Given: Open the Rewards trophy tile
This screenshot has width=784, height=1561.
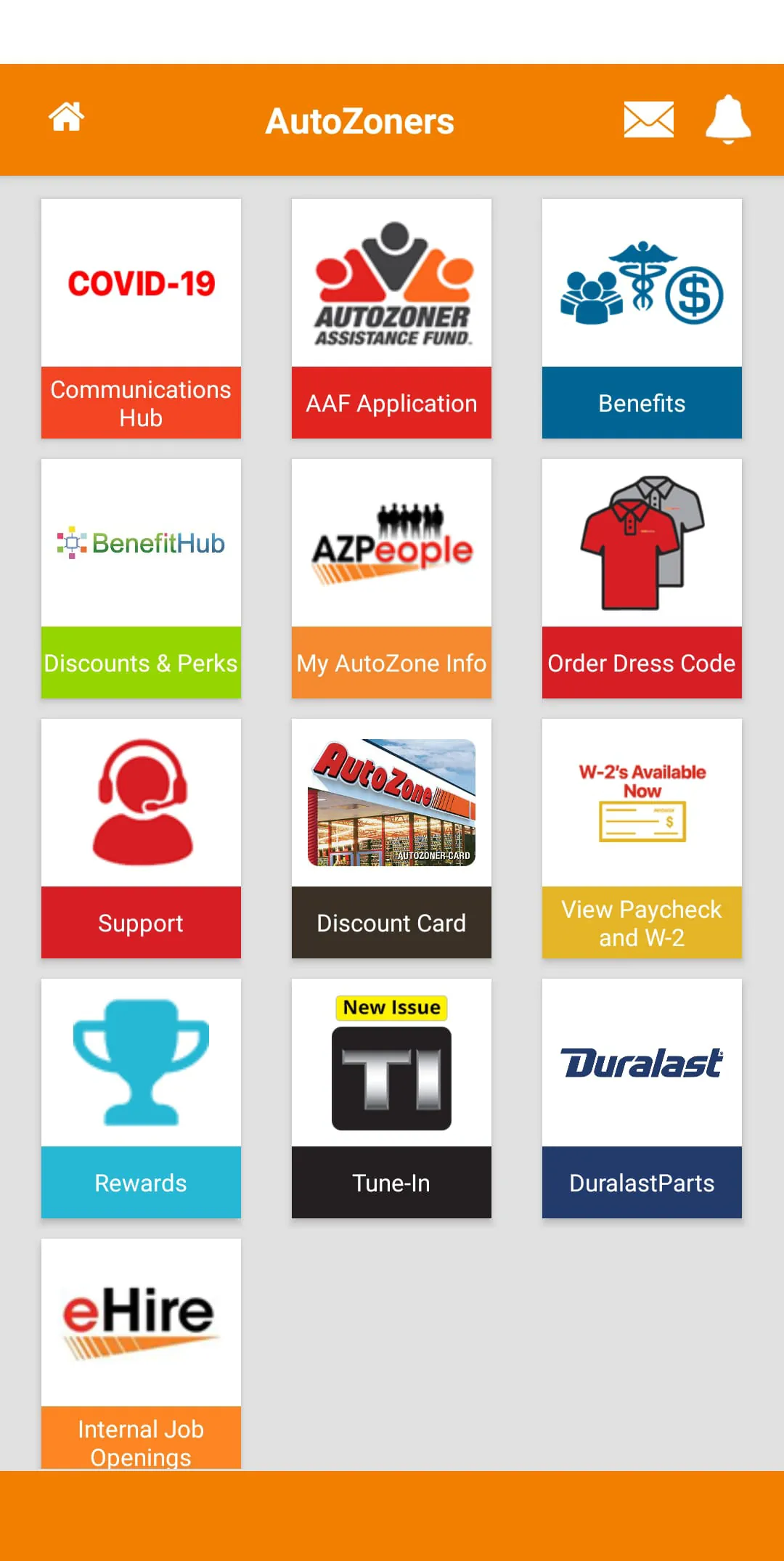Looking at the screenshot, I should [x=141, y=1098].
